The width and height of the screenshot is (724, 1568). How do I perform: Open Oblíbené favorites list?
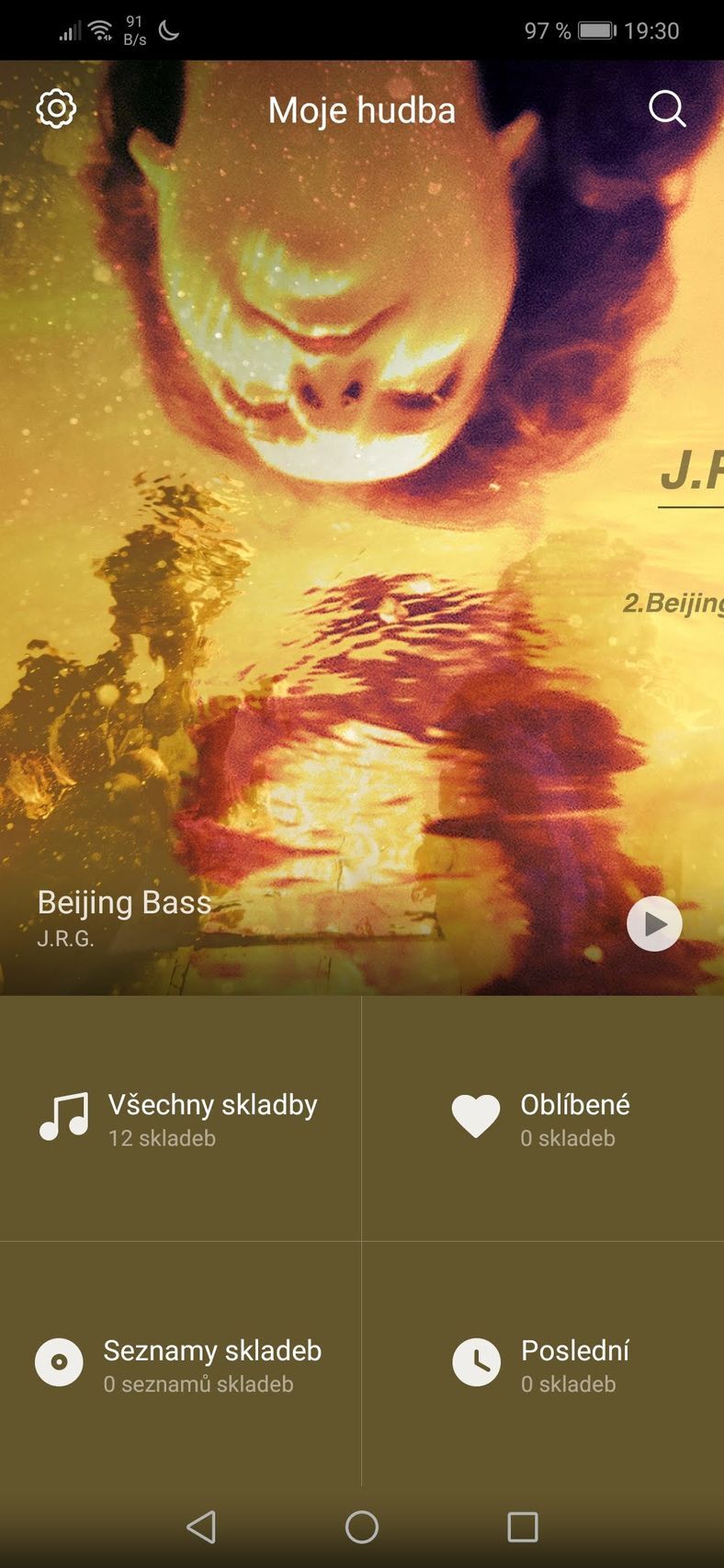coord(542,1119)
